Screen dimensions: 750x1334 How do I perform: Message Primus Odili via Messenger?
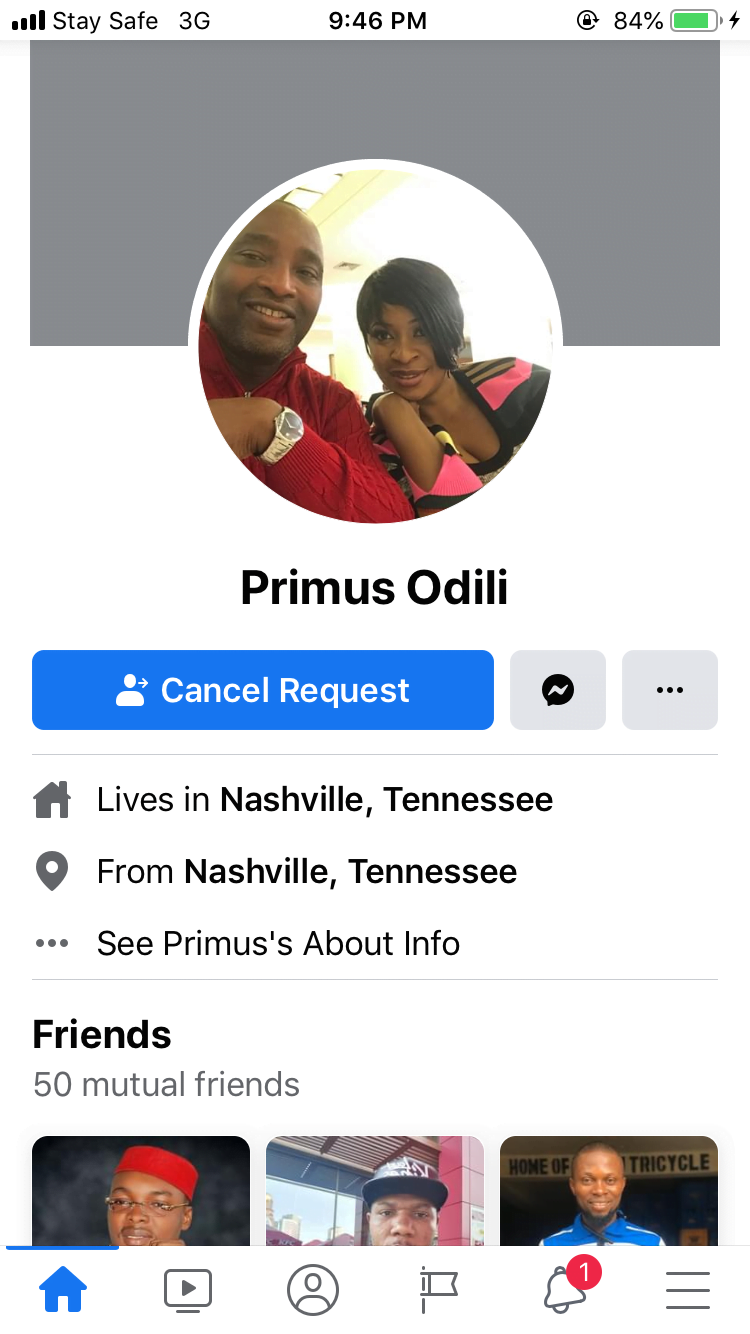(557, 690)
